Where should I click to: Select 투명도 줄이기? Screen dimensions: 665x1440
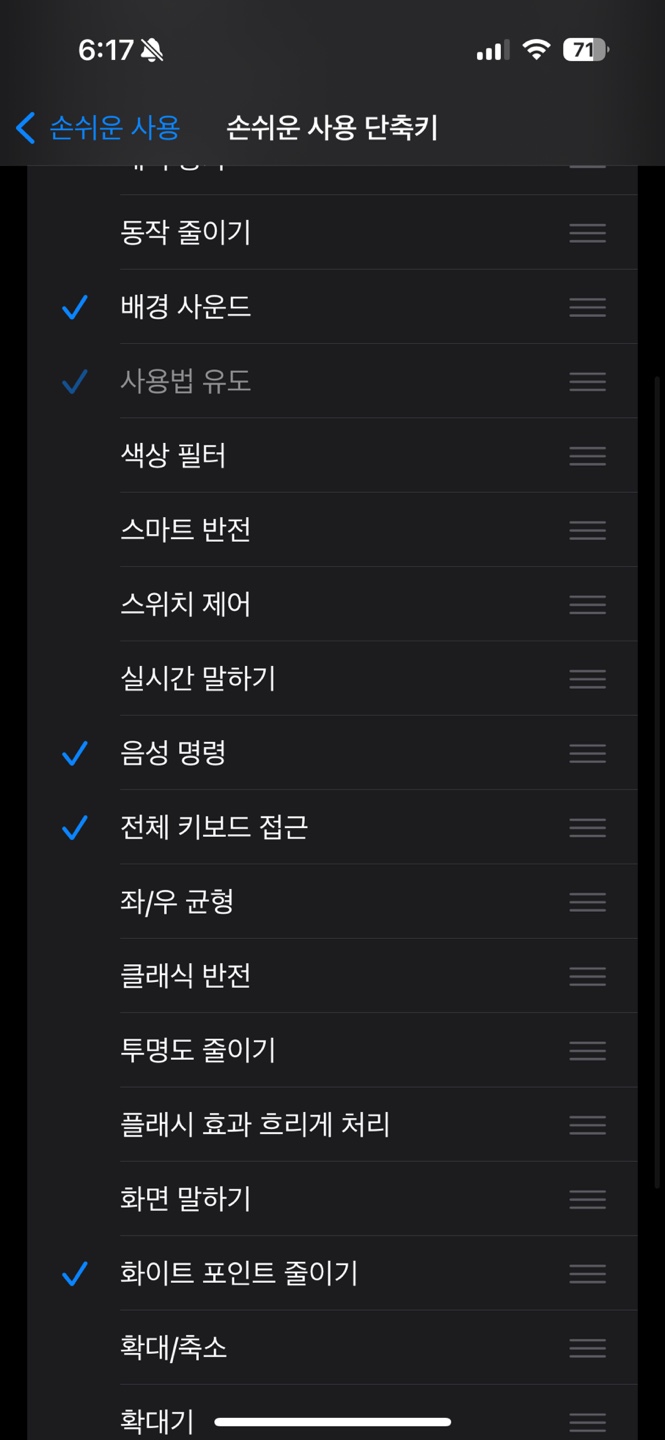point(332,1050)
